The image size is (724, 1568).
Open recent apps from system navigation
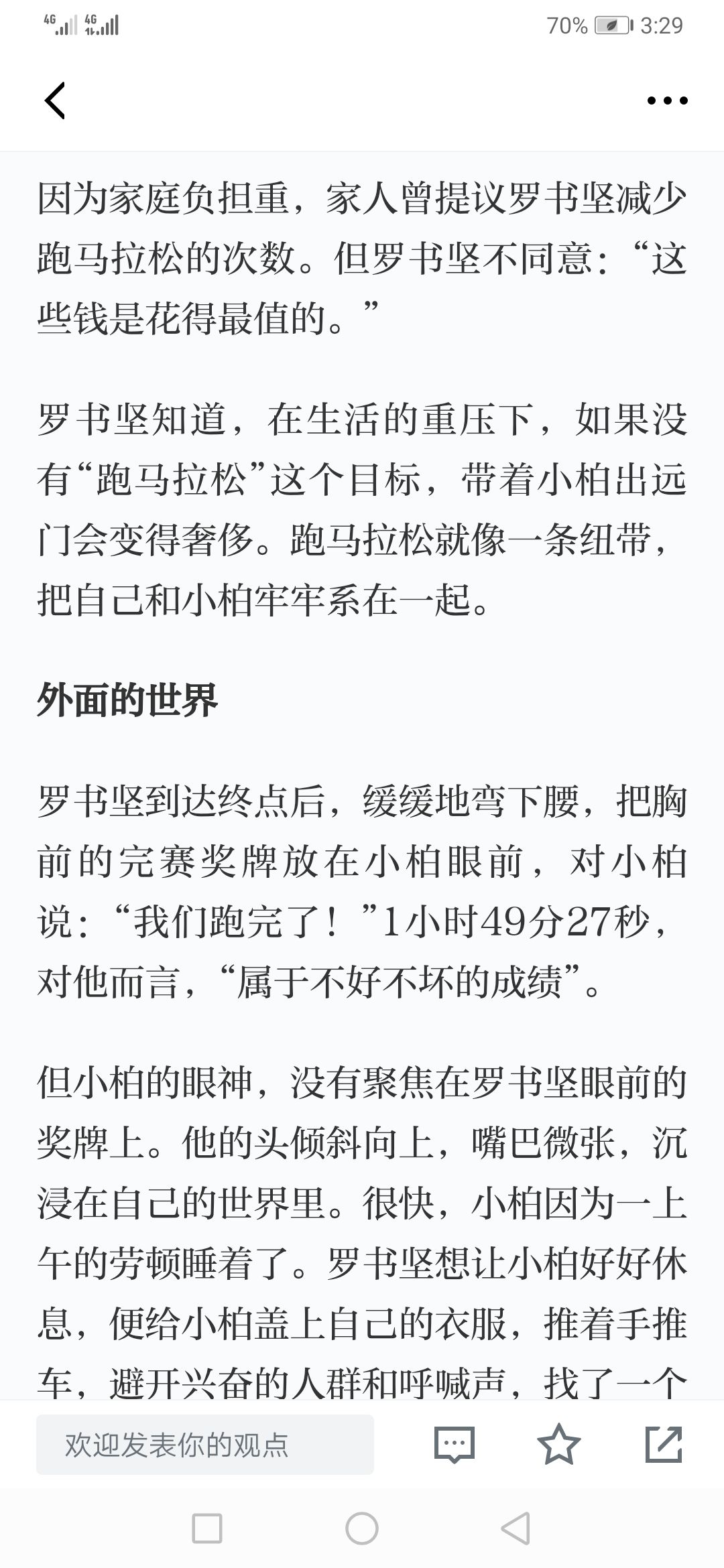(x=207, y=1529)
